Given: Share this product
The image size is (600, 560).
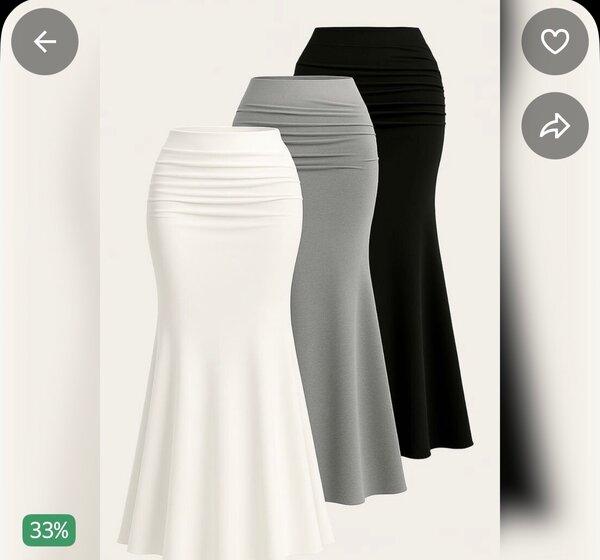Looking at the screenshot, I should pos(554,125).
